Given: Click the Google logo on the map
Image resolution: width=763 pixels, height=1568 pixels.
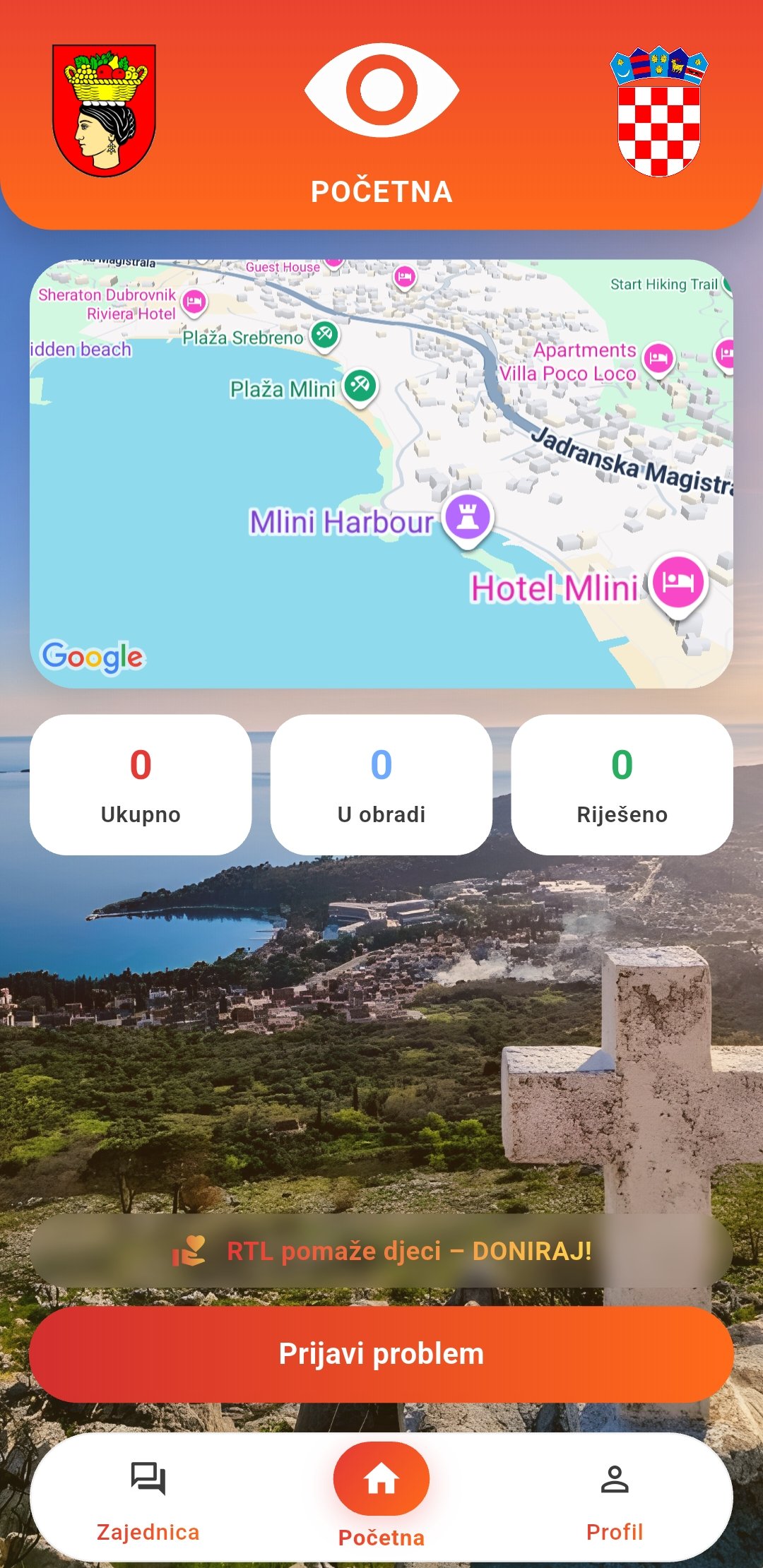Looking at the screenshot, I should [x=93, y=657].
